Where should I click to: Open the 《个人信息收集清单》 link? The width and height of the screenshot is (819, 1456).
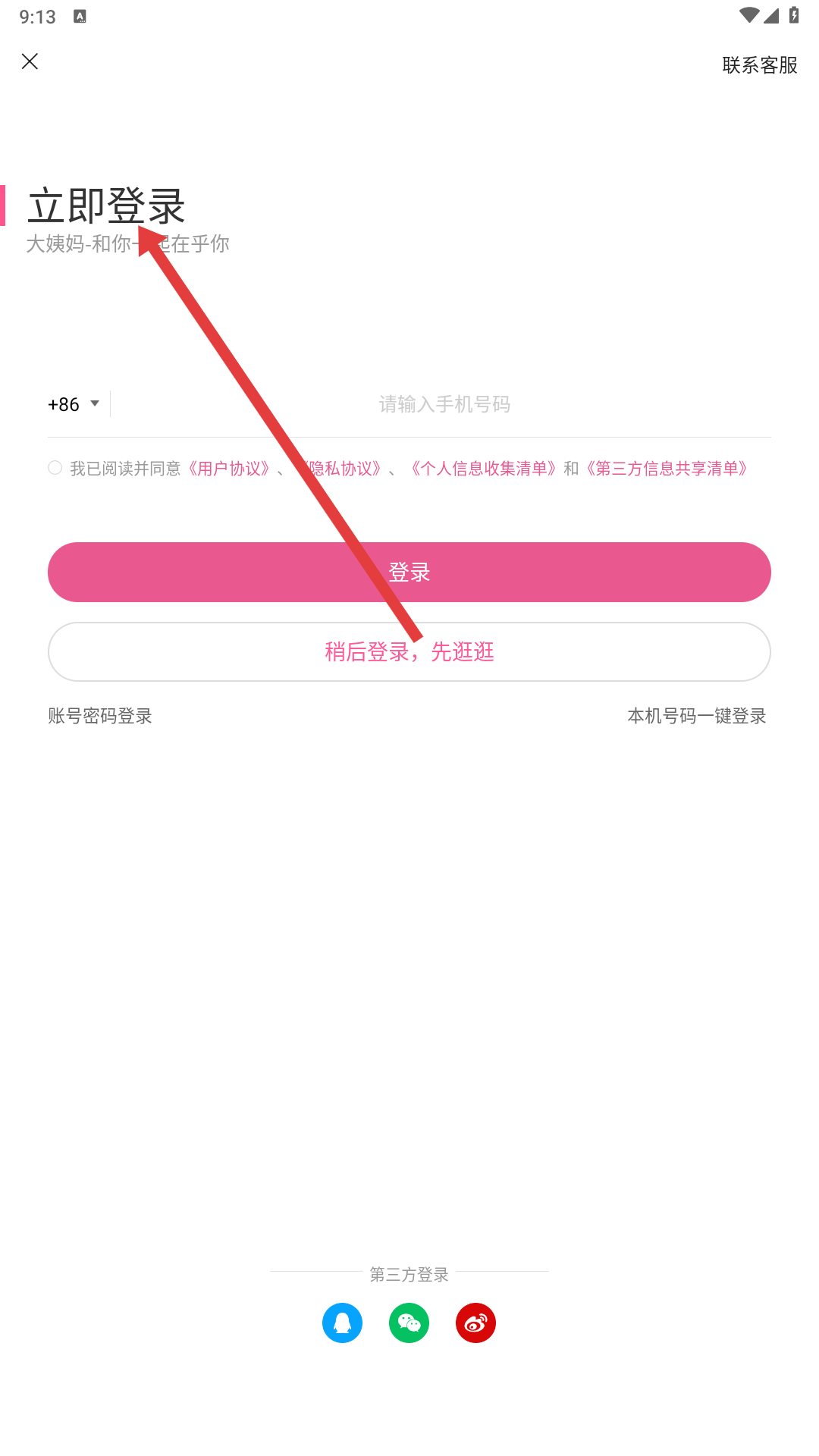(484, 469)
